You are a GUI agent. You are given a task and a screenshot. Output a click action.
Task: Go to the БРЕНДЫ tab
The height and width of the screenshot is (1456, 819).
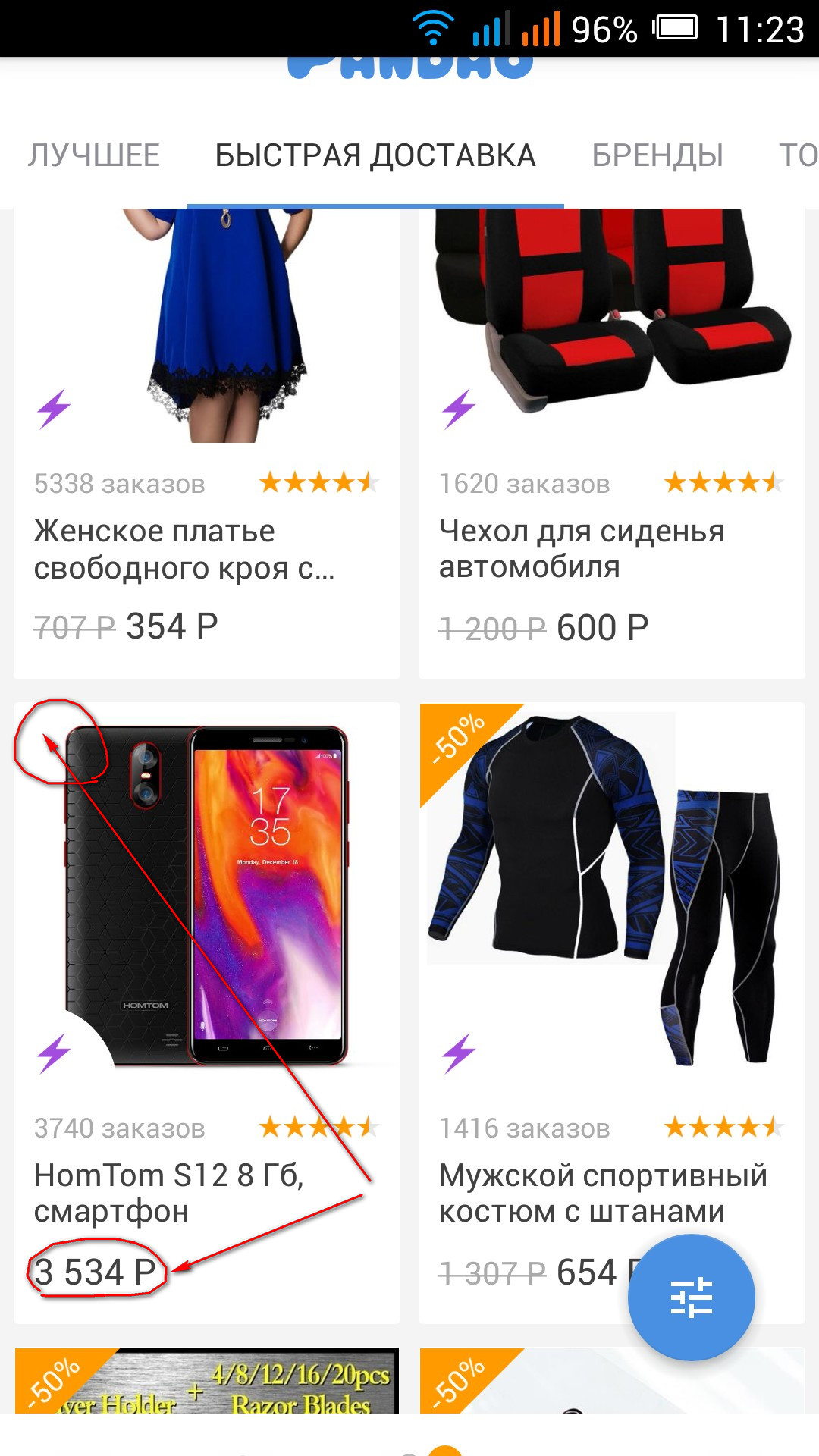[657, 155]
